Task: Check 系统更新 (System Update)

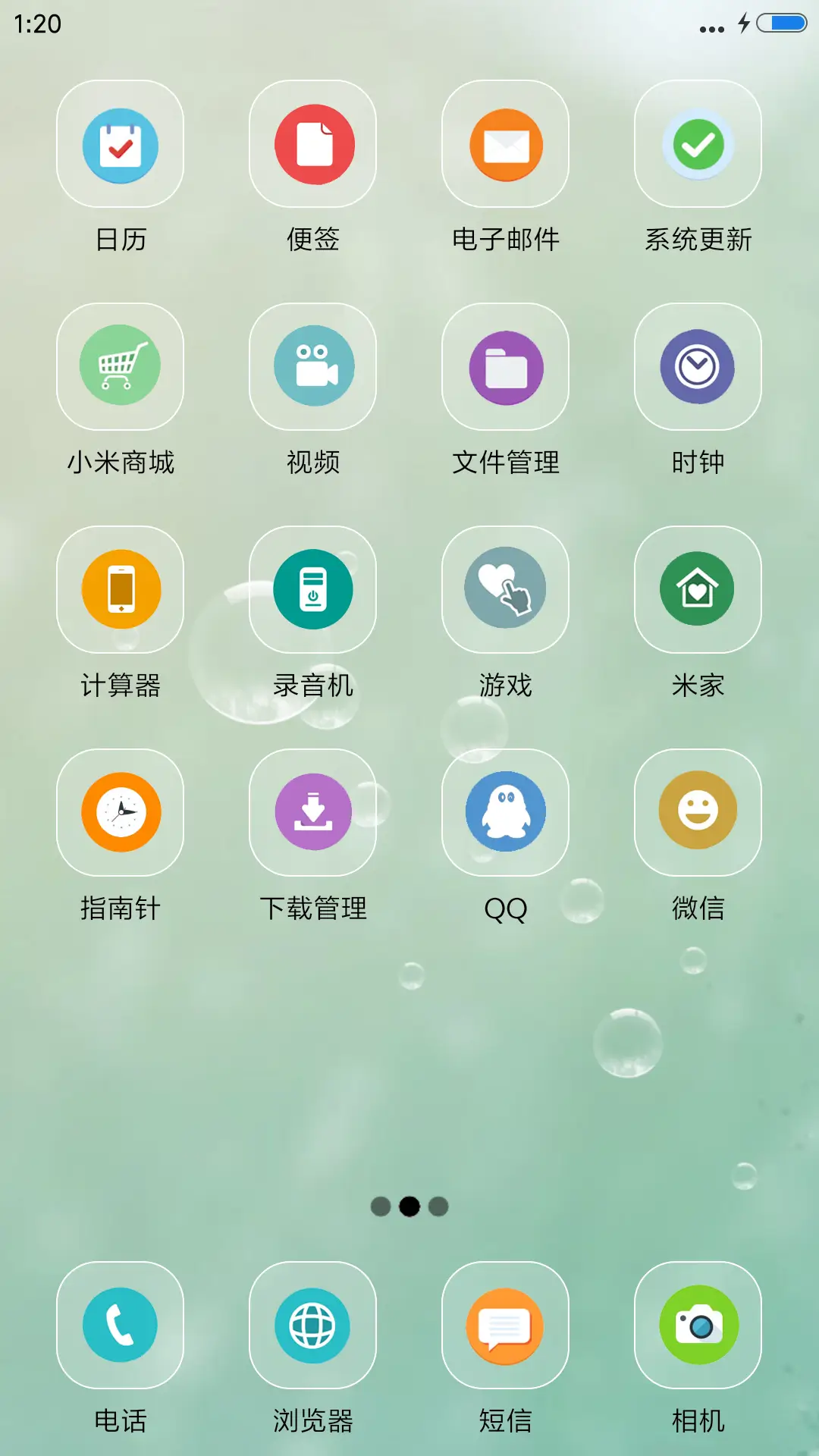Action: coord(698,146)
